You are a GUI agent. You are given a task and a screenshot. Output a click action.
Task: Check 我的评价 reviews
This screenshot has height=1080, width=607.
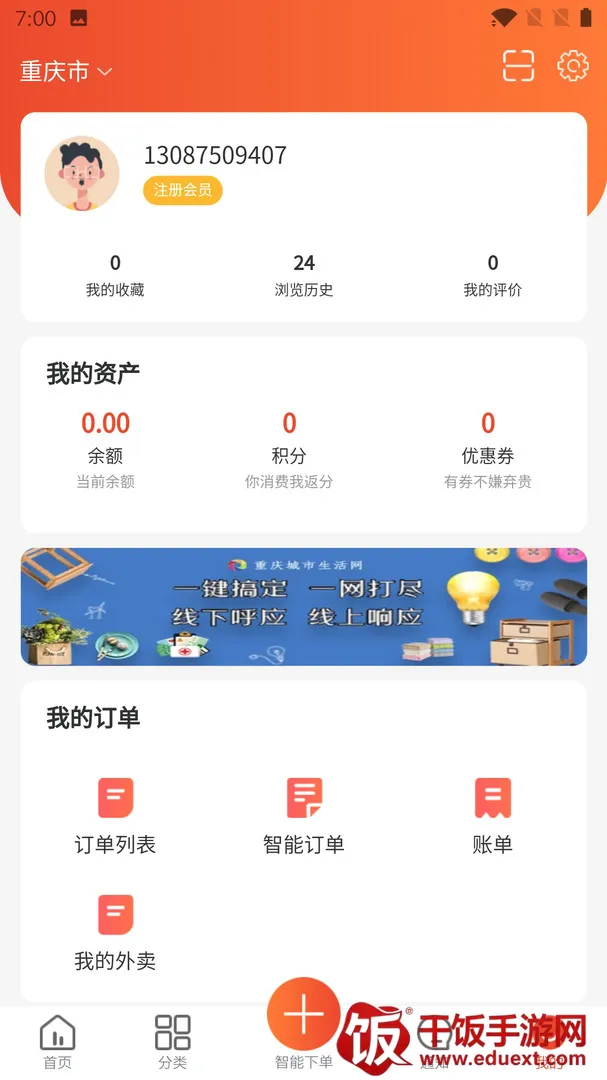(492, 276)
